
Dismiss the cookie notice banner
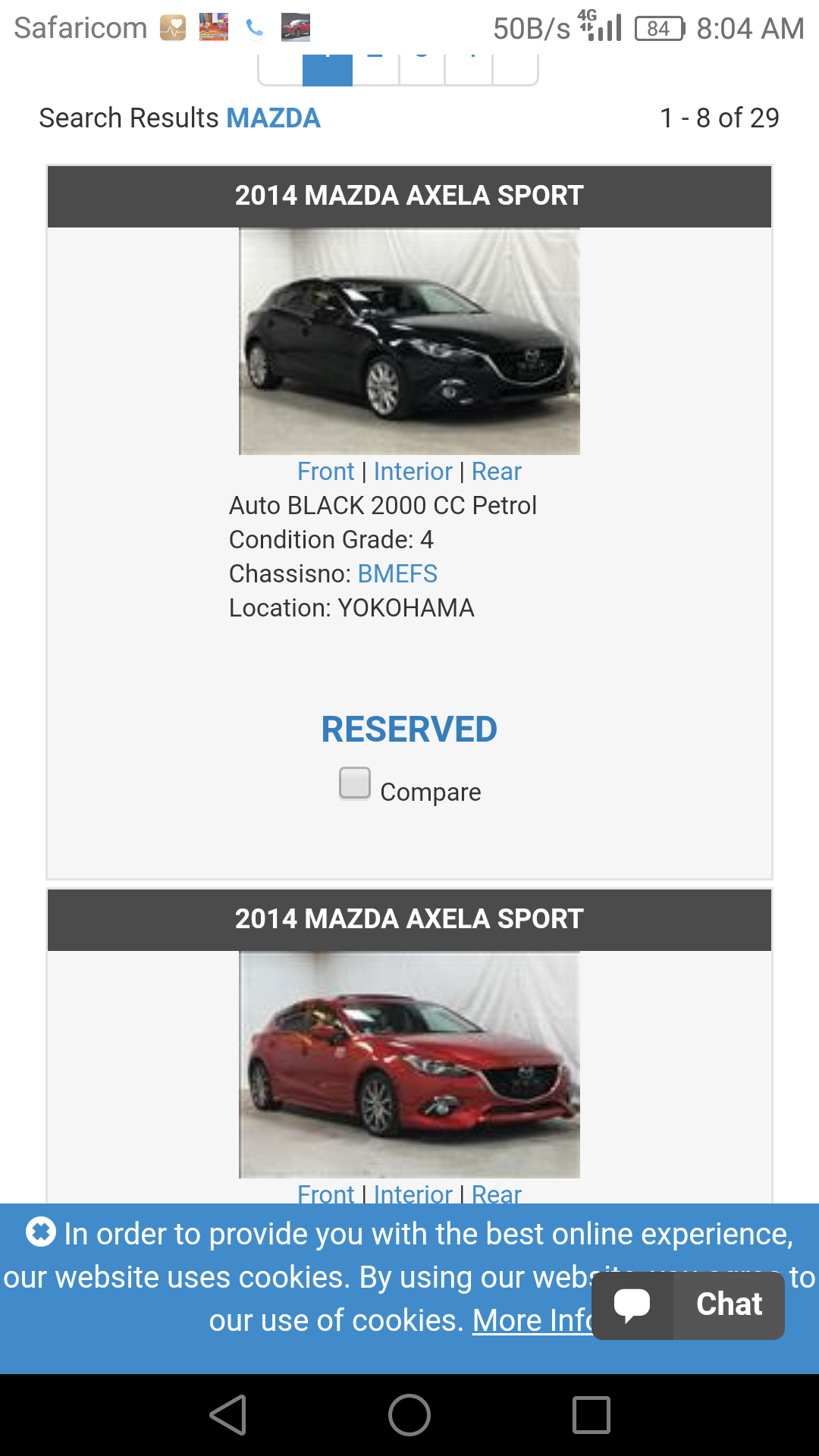tap(41, 1232)
